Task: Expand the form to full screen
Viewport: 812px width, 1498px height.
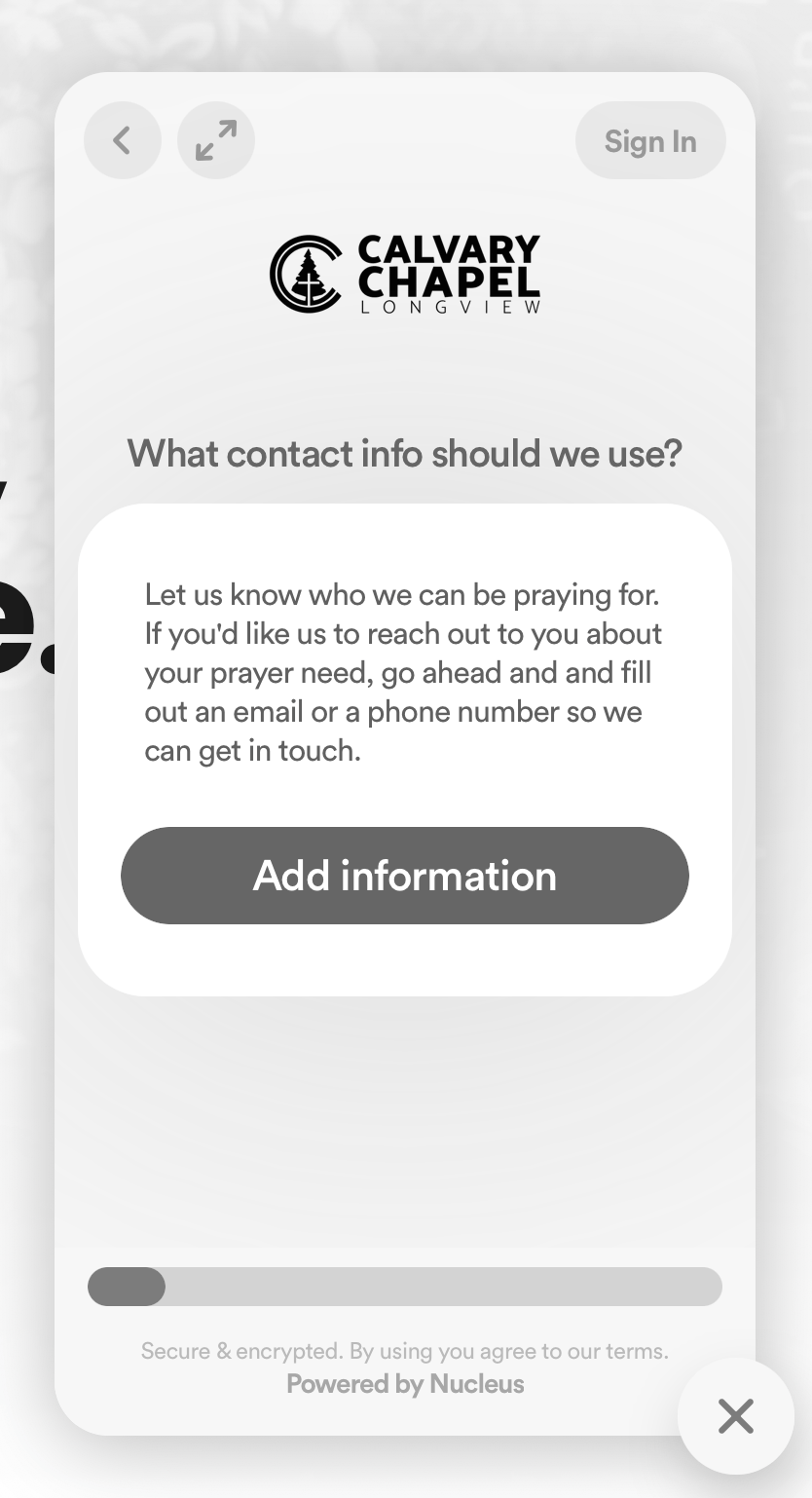Action: pyautogui.click(x=216, y=140)
